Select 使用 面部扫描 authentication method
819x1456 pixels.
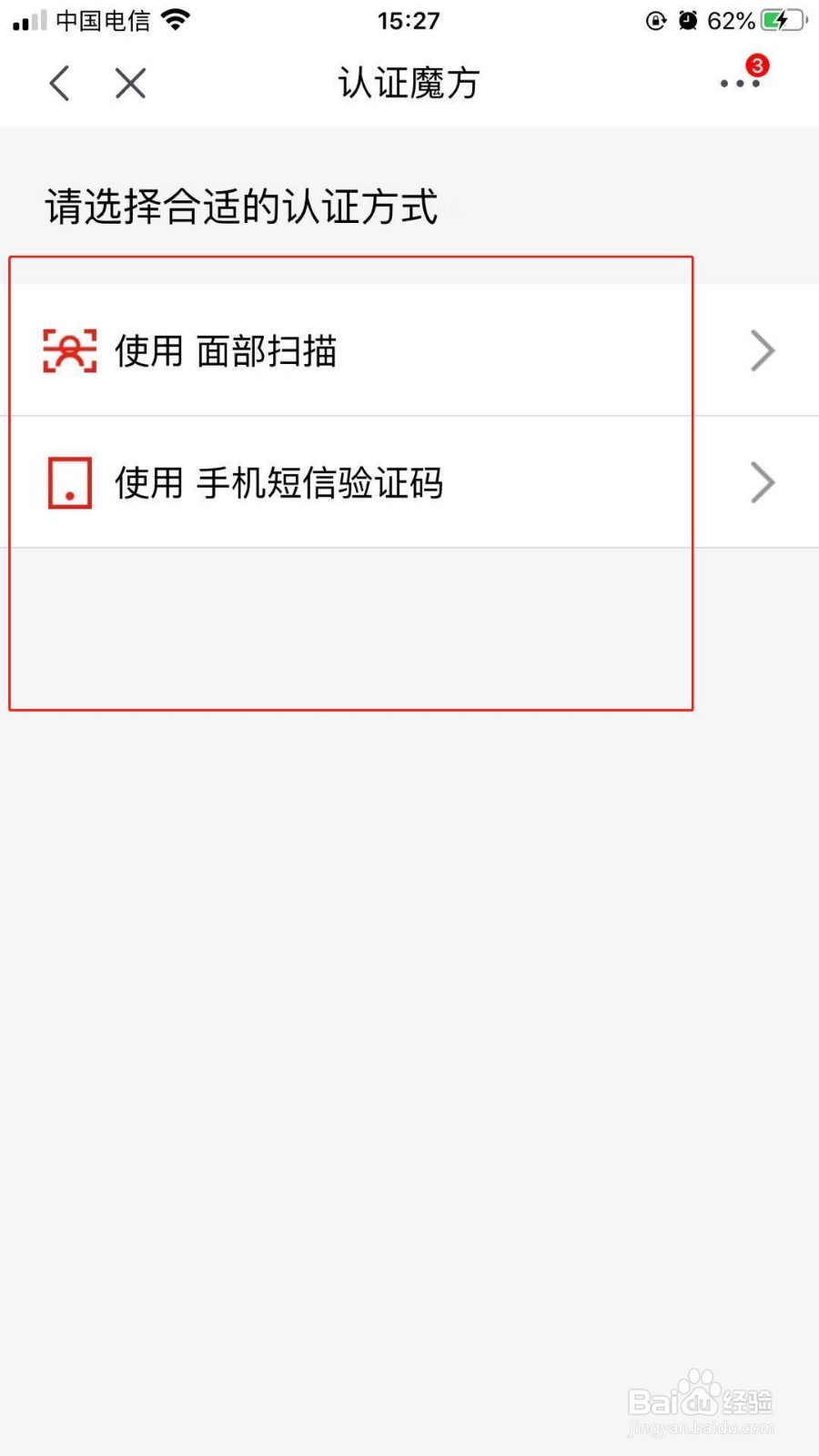pyautogui.click(x=226, y=350)
